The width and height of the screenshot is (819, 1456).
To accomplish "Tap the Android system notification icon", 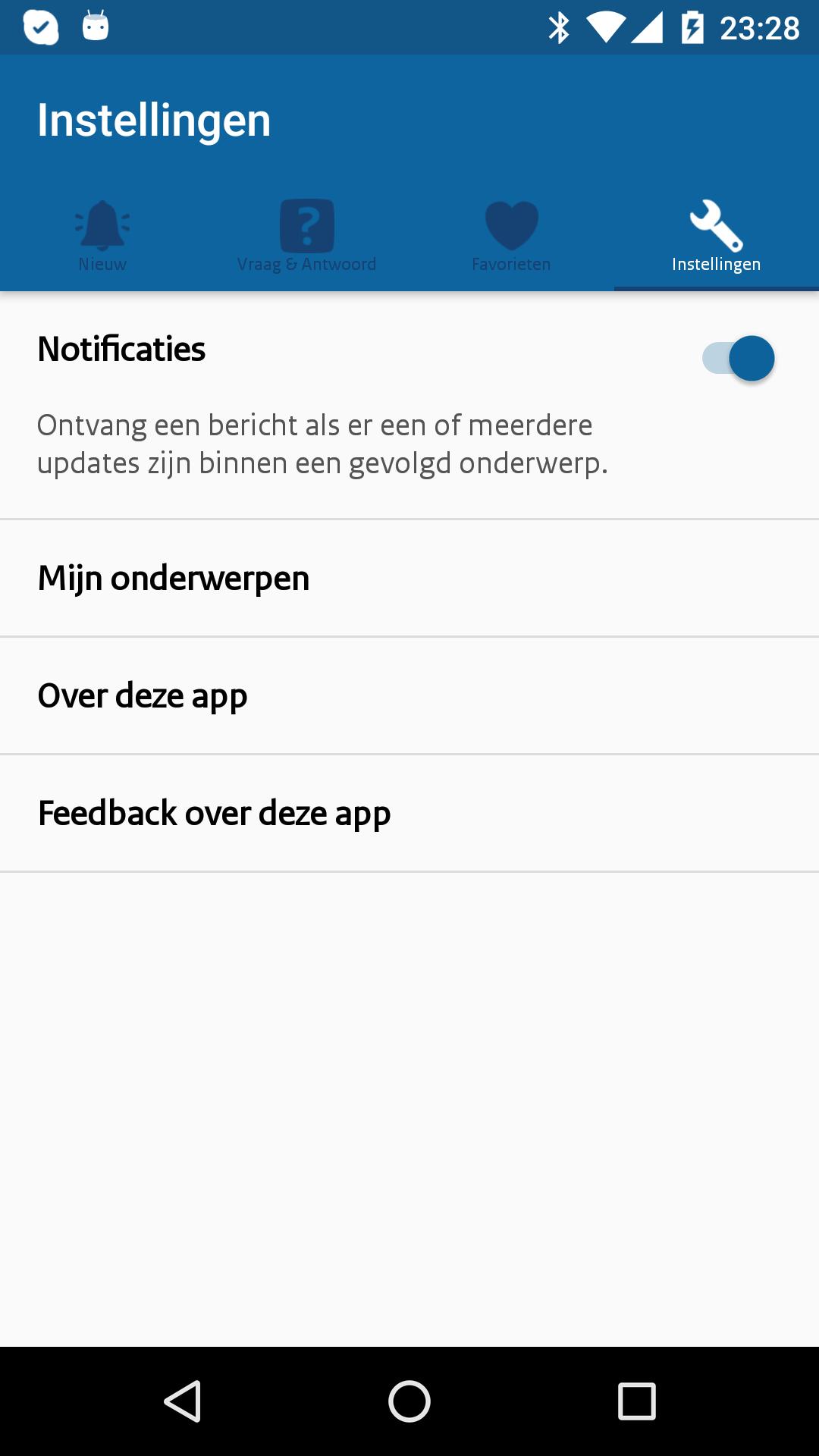I will [93, 26].
